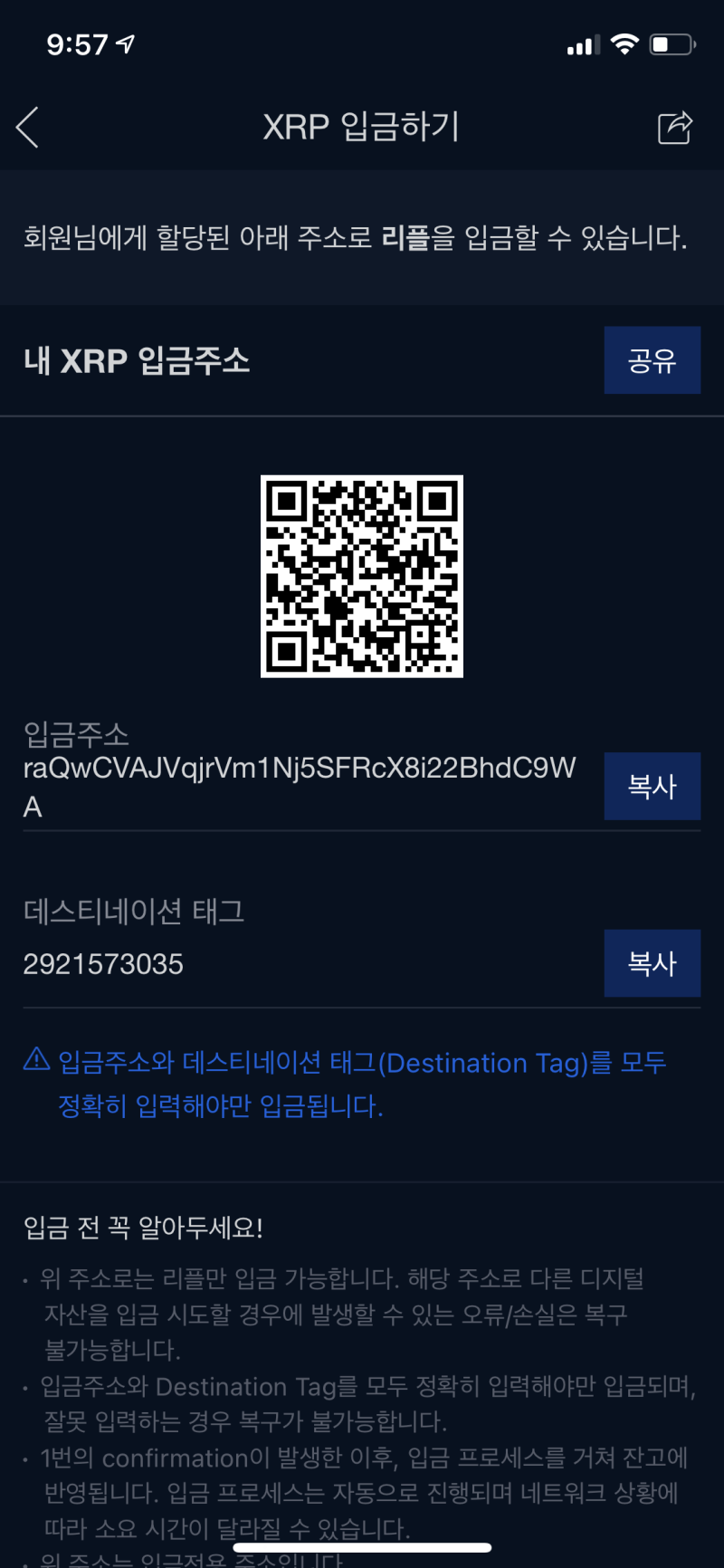The image size is (724, 1568).
Task: Select the destination tag 2921573035
Action: click(102, 963)
